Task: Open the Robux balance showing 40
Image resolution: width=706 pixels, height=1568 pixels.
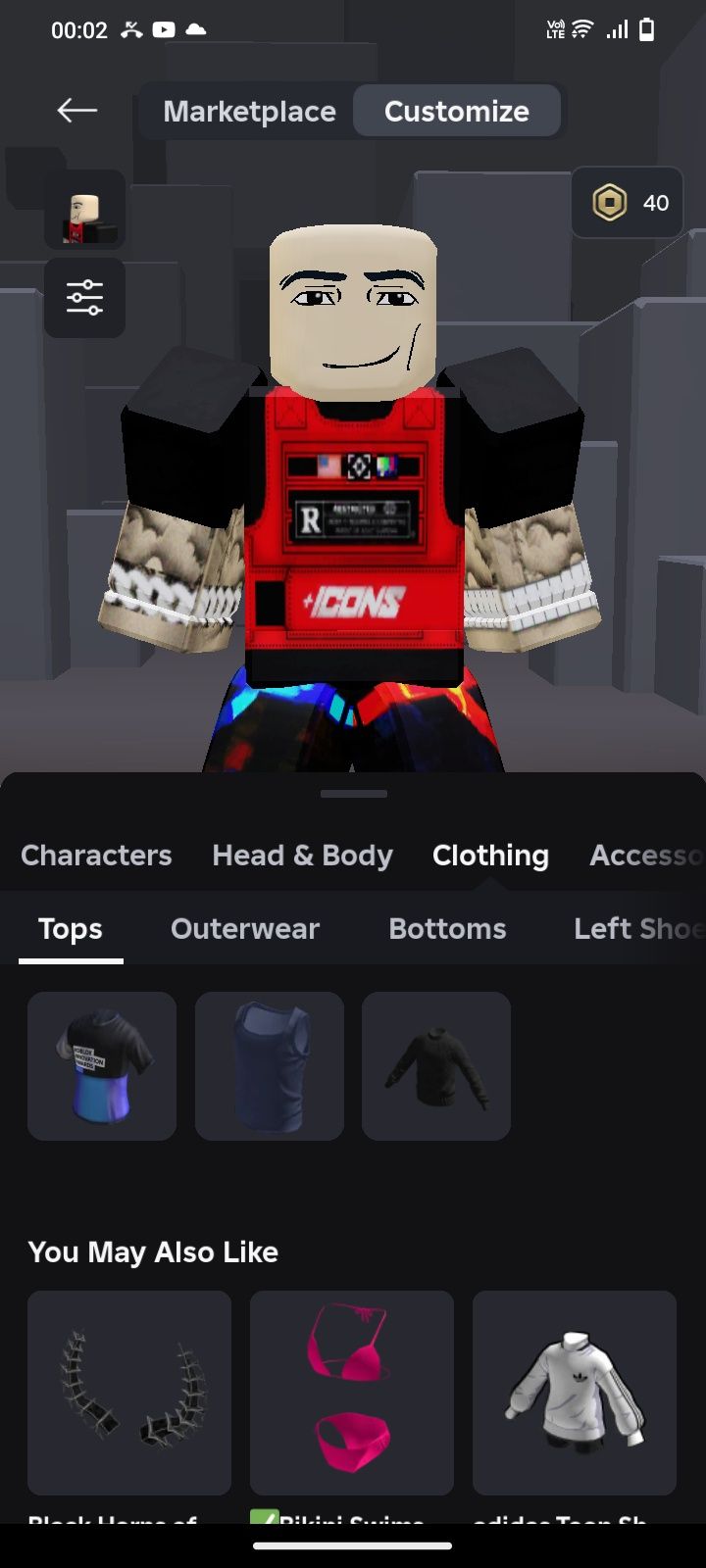Action: 628,203
